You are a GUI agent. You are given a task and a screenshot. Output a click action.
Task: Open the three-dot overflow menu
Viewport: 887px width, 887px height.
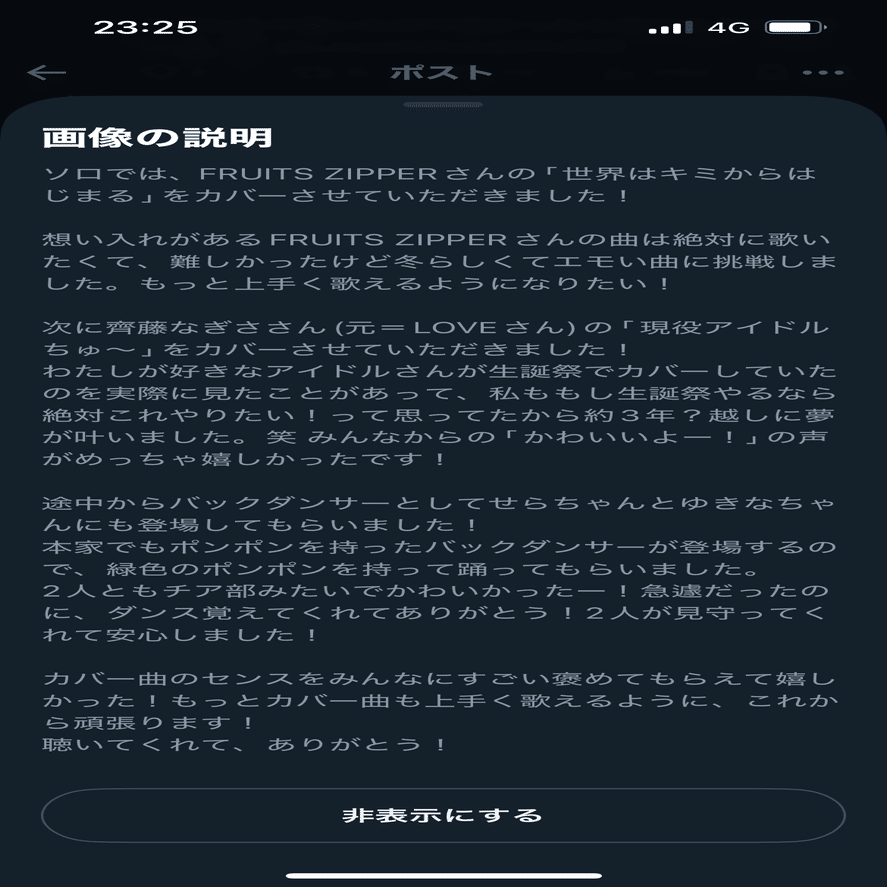click(x=823, y=73)
